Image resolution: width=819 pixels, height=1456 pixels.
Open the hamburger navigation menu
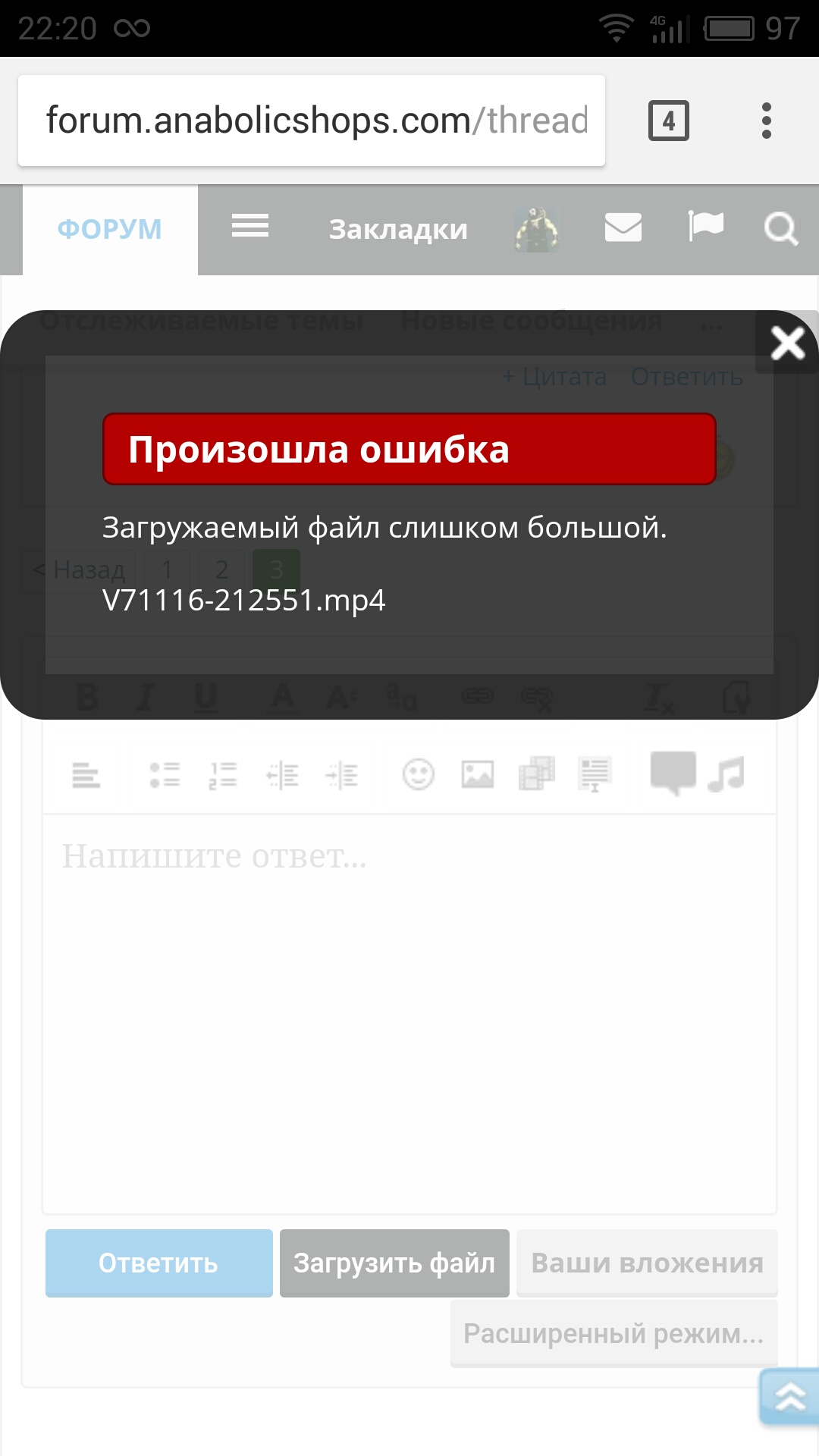click(x=249, y=226)
